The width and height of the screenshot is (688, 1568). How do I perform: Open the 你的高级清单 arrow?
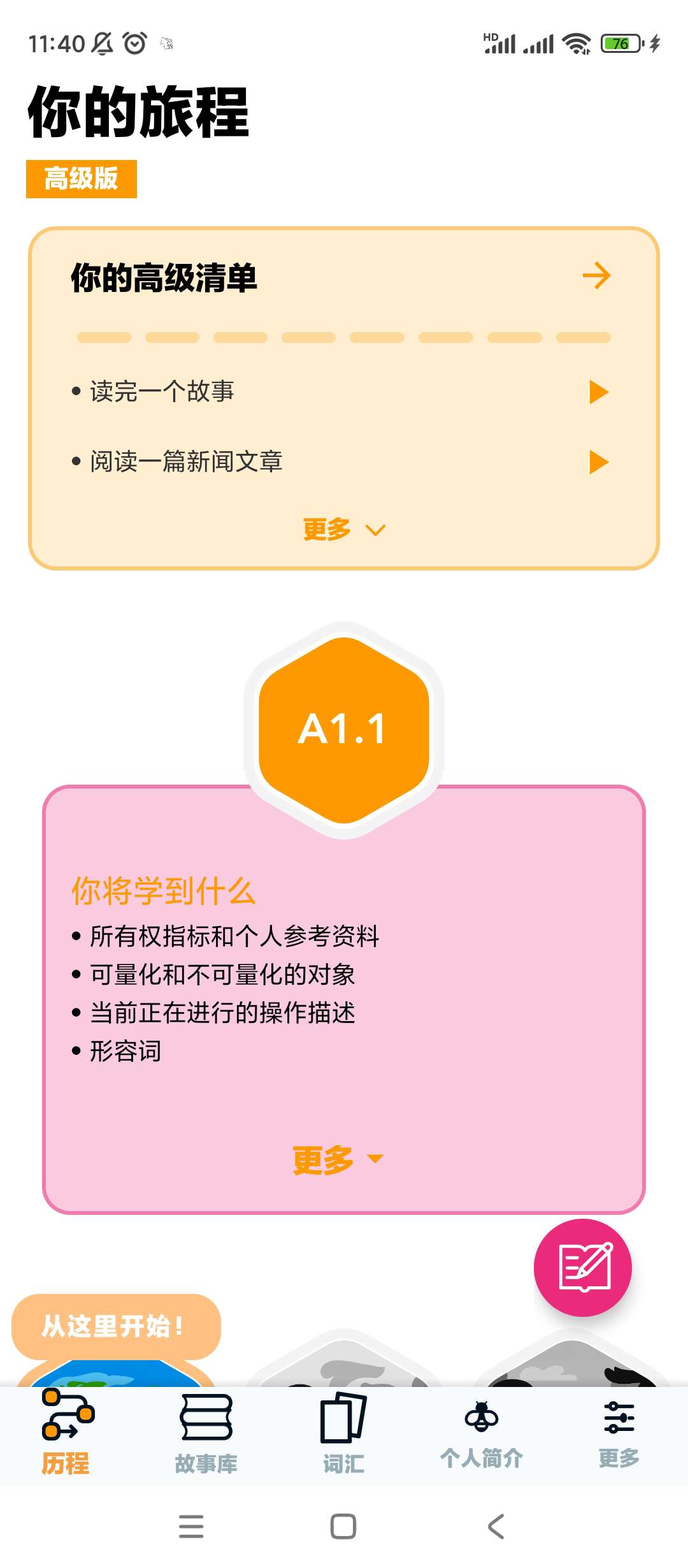coord(596,276)
